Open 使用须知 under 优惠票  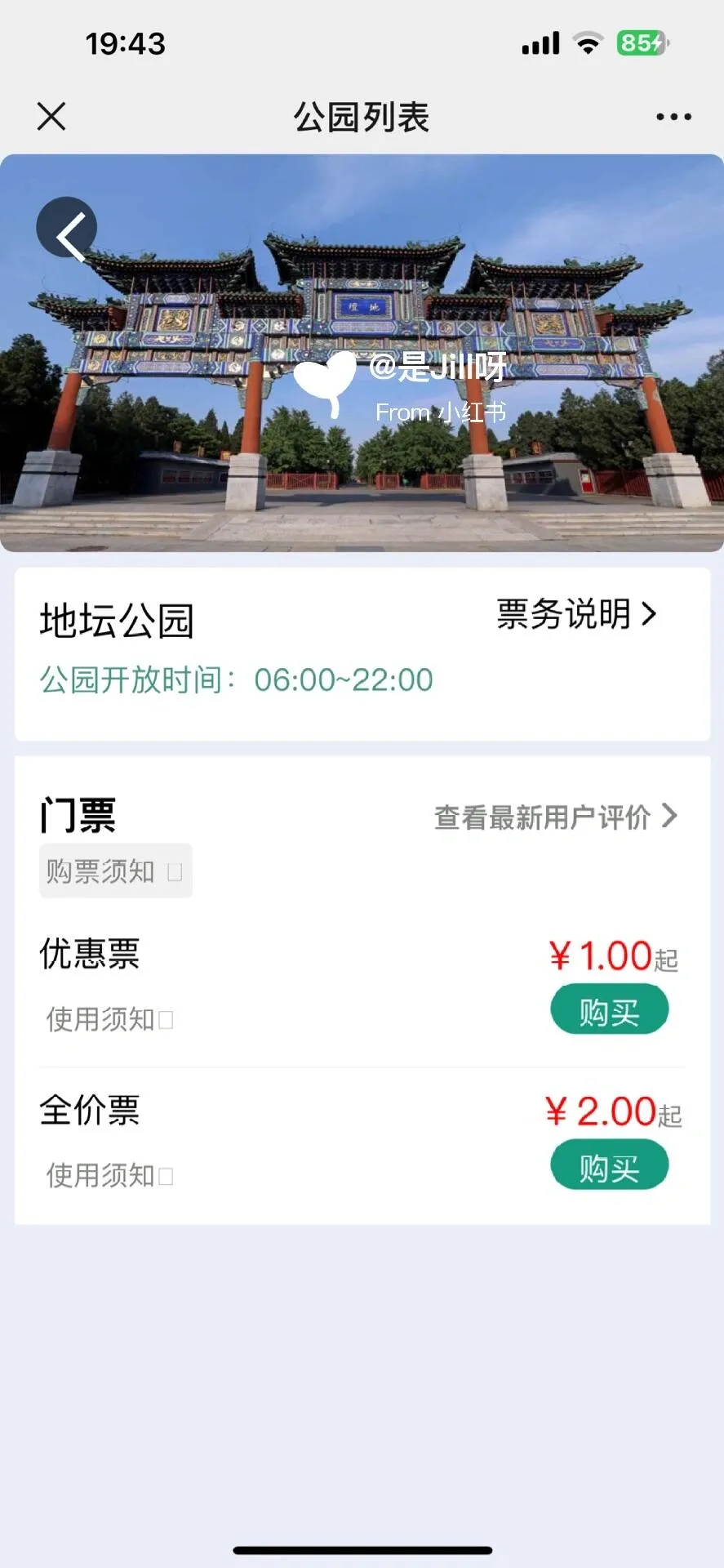click(109, 1019)
